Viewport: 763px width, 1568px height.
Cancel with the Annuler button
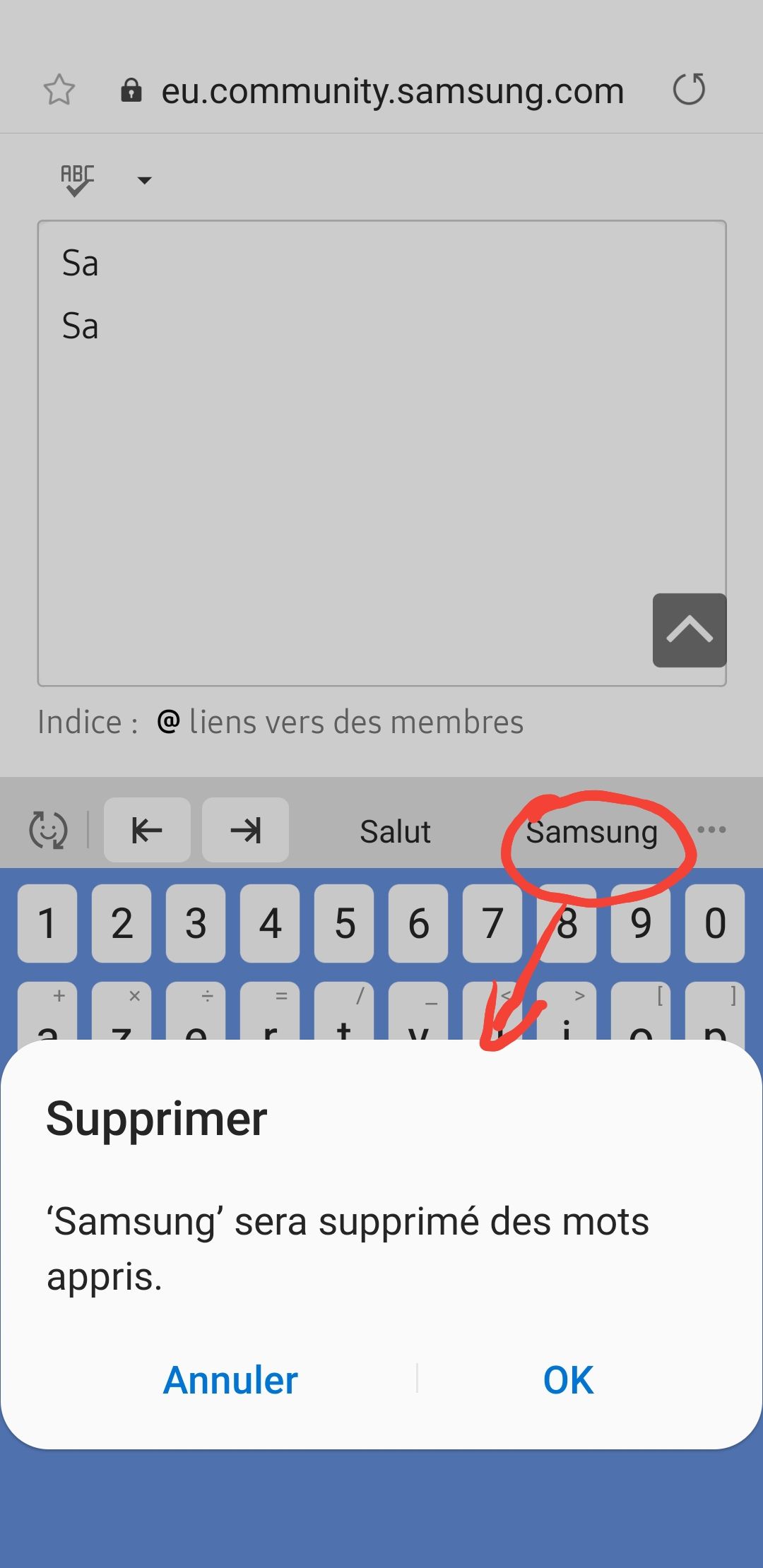coord(230,1380)
